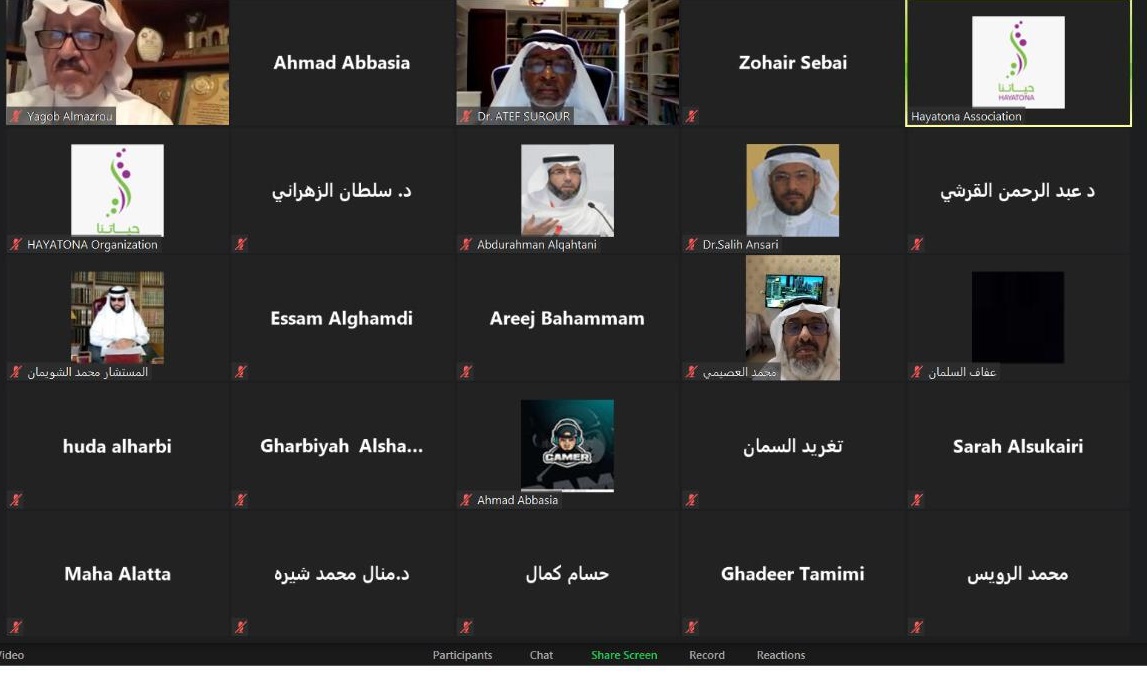1147x682 pixels.
Task: Select Zohair Sebai's participant tile
Action: coord(792,62)
